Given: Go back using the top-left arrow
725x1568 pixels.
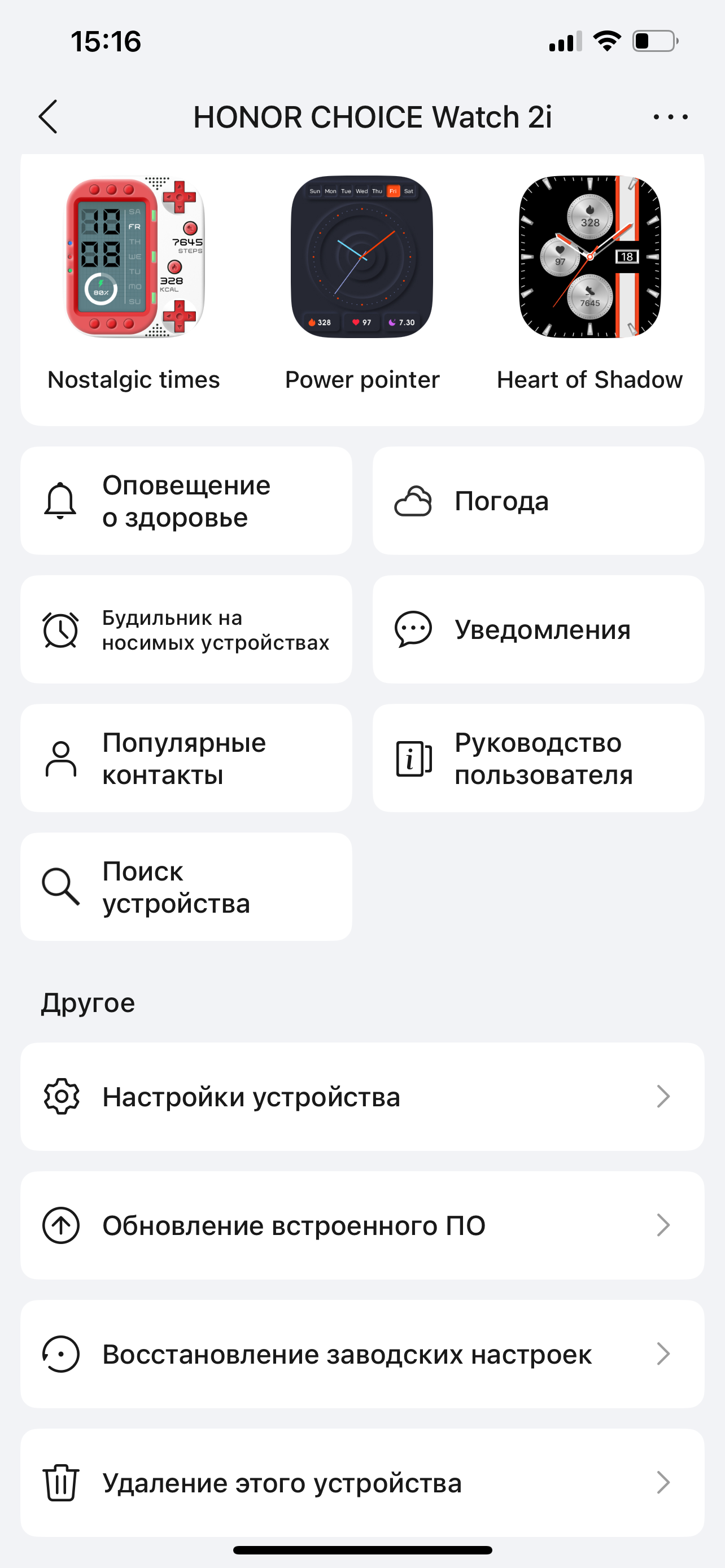Looking at the screenshot, I should coord(49,116).
